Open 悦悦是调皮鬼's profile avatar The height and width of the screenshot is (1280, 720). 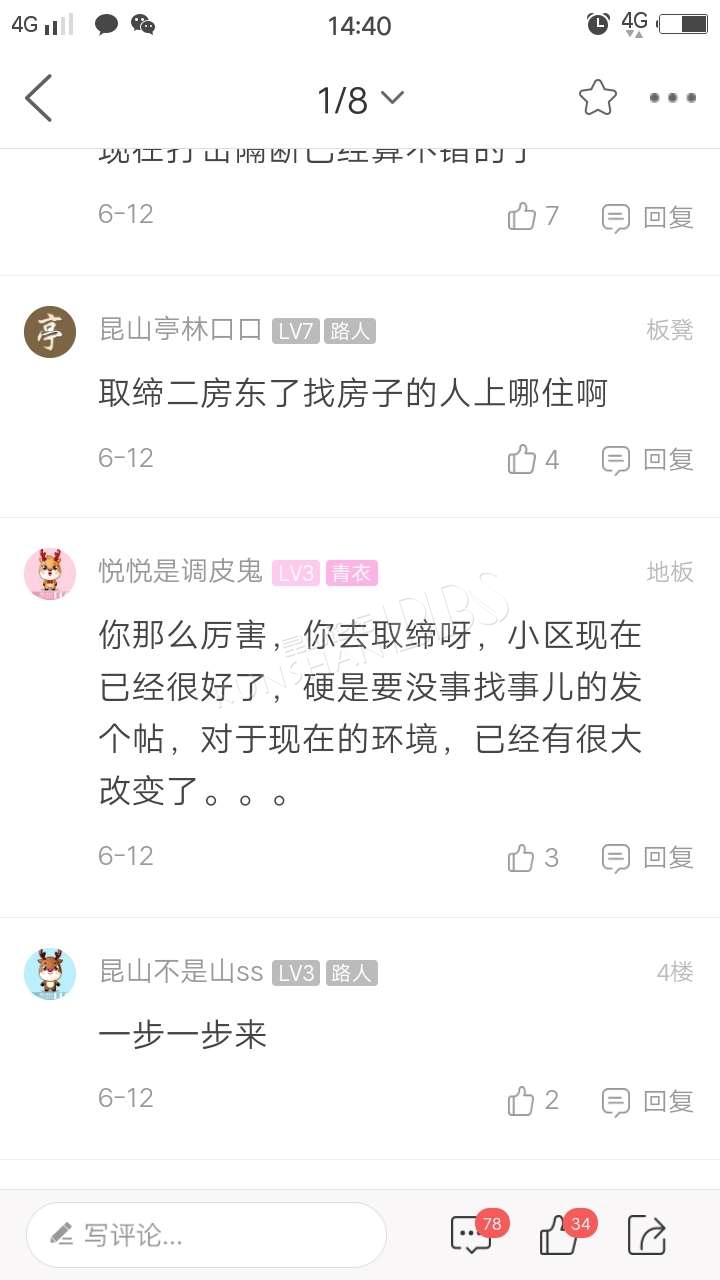[x=50, y=574]
